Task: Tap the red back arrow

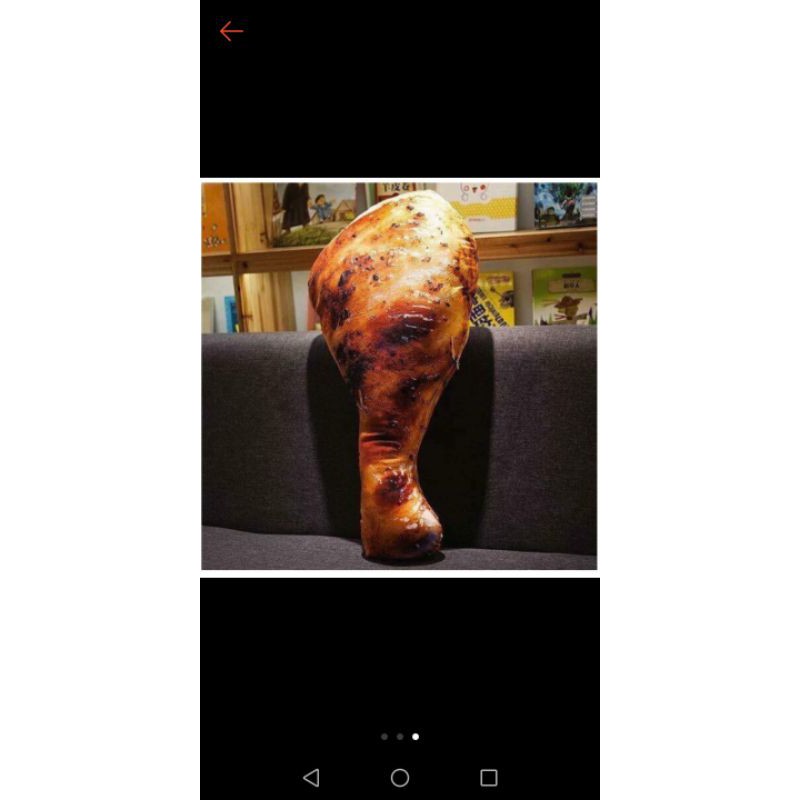Action: pyautogui.click(x=231, y=31)
